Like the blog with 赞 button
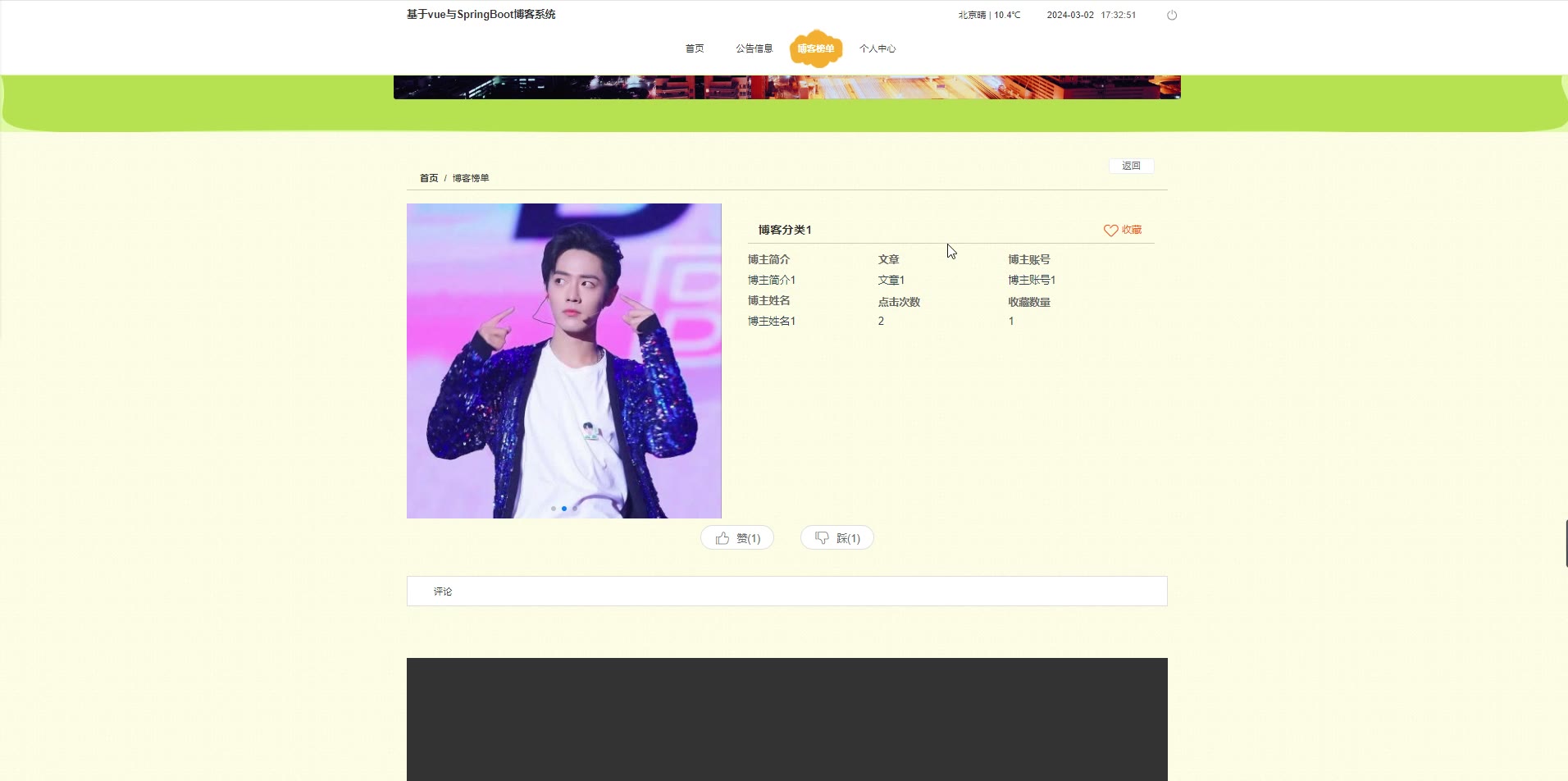This screenshot has width=1568, height=781. pyautogui.click(x=737, y=538)
